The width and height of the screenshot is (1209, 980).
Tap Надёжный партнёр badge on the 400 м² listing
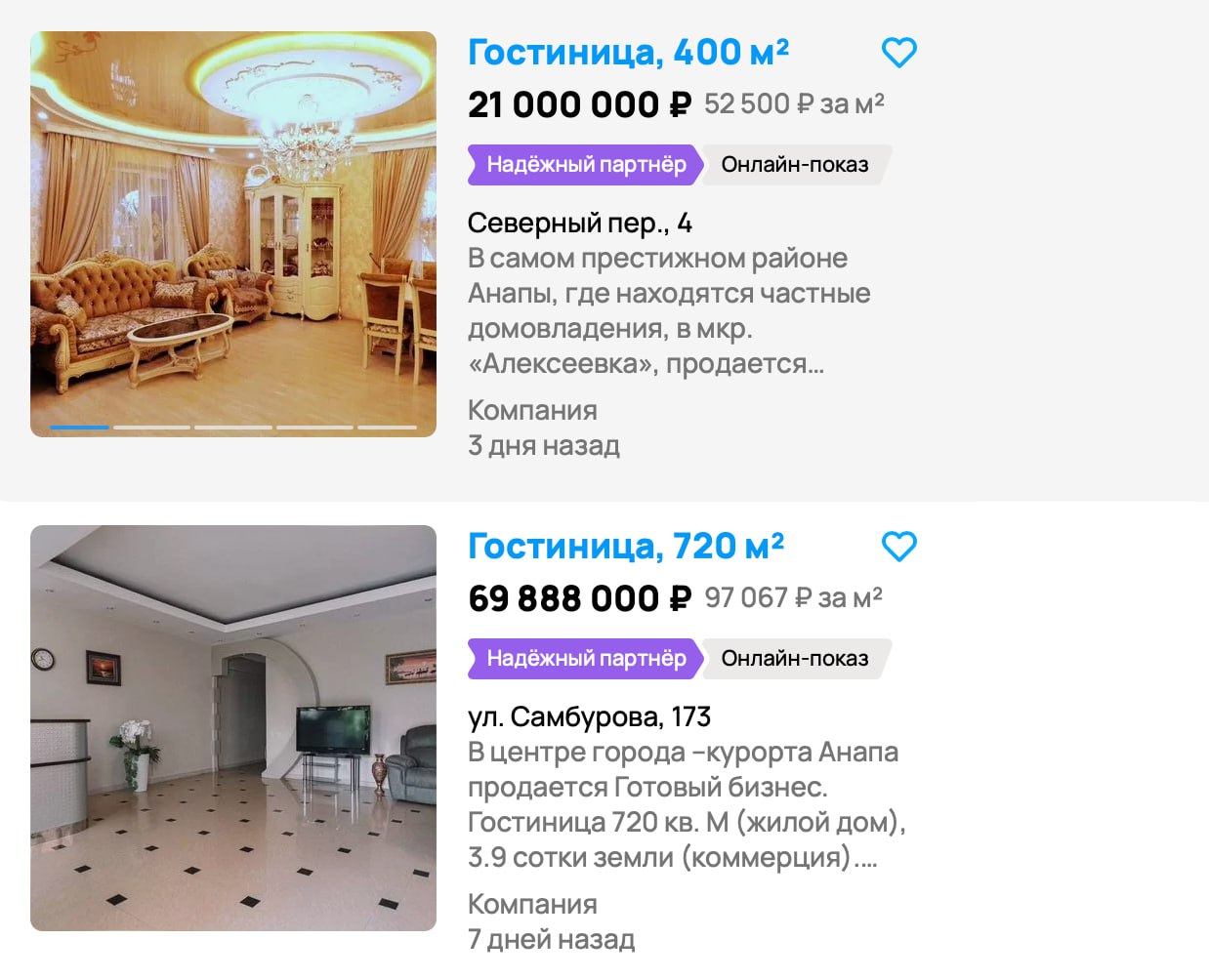(585, 165)
